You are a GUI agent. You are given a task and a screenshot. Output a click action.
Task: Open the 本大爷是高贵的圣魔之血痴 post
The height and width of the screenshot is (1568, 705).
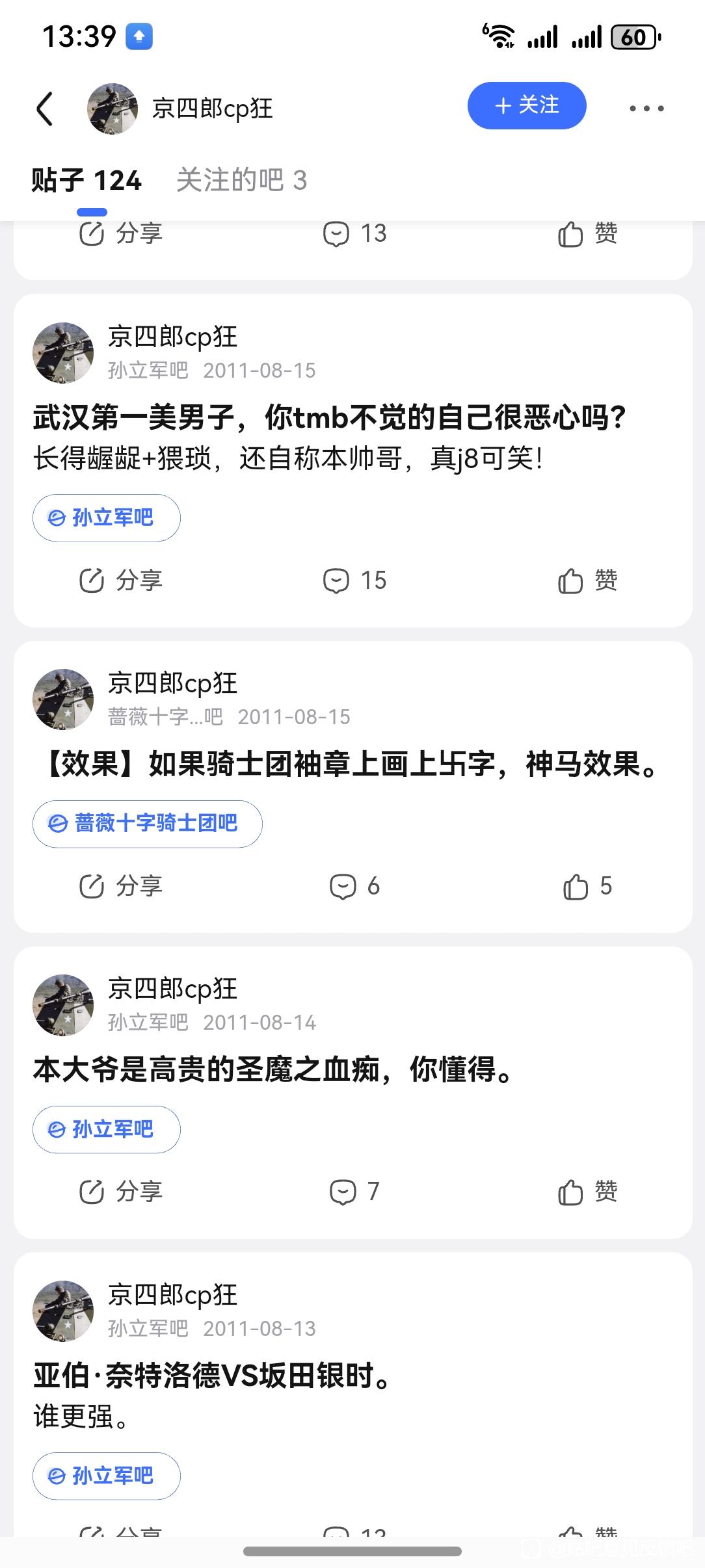coord(273,1069)
